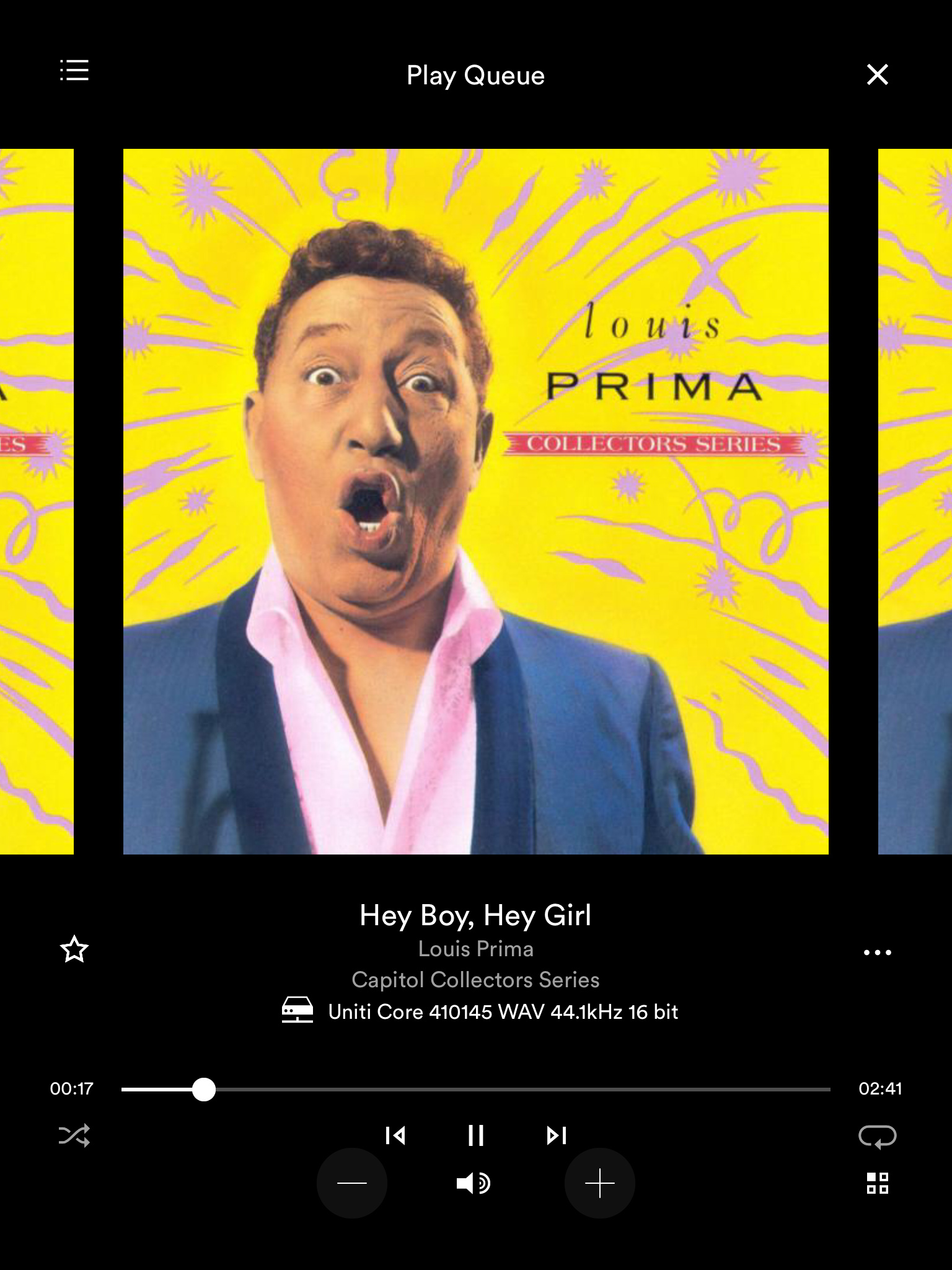
Task: Mute audio using the speaker icon
Action: coord(474,1183)
